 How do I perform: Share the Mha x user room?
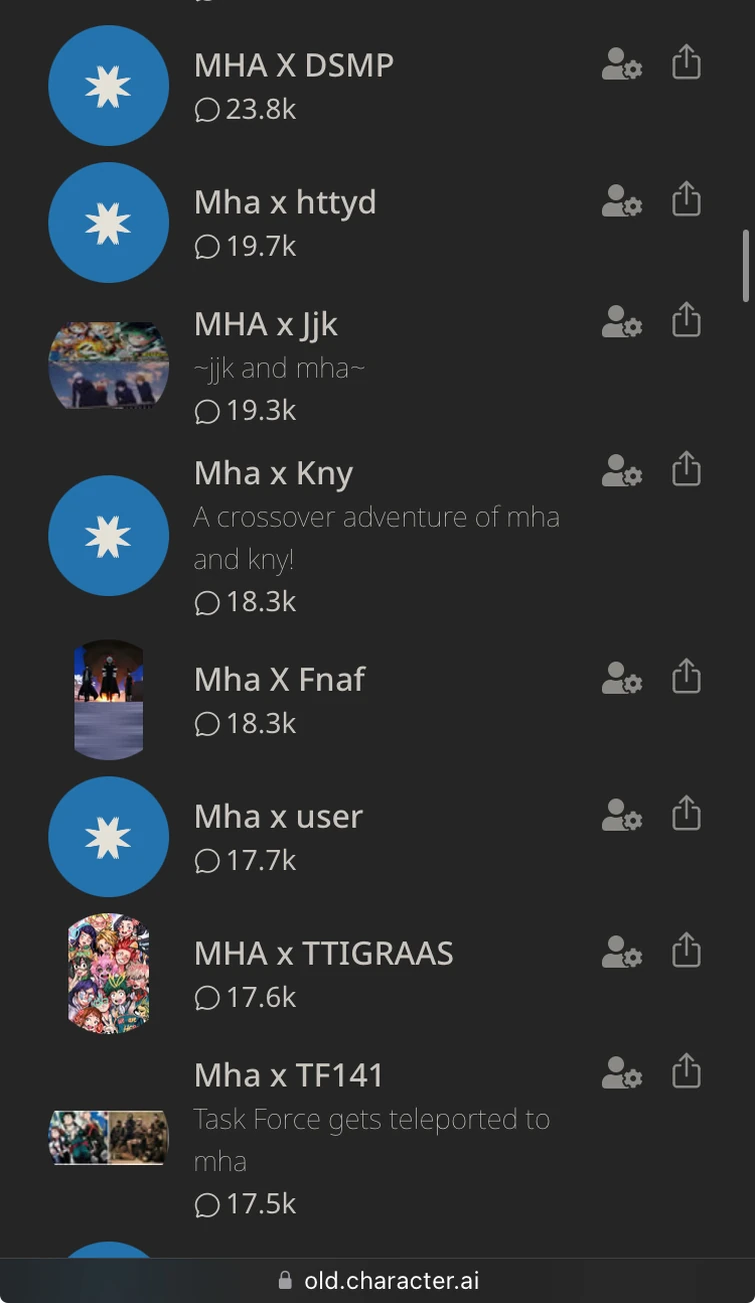(x=686, y=813)
